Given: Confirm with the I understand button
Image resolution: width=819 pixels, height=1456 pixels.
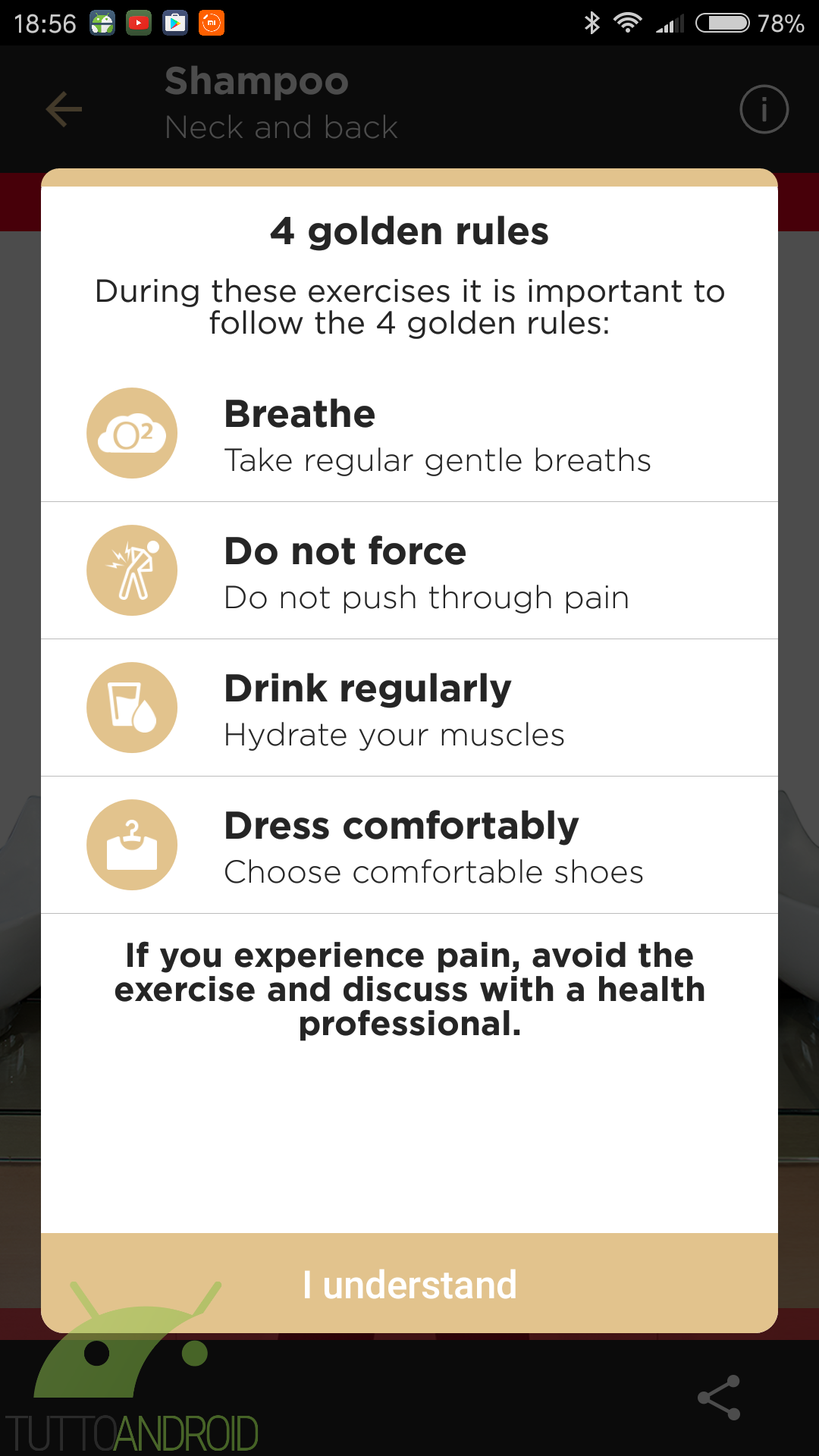Looking at the screenshot, I should tap(409, 1283).
